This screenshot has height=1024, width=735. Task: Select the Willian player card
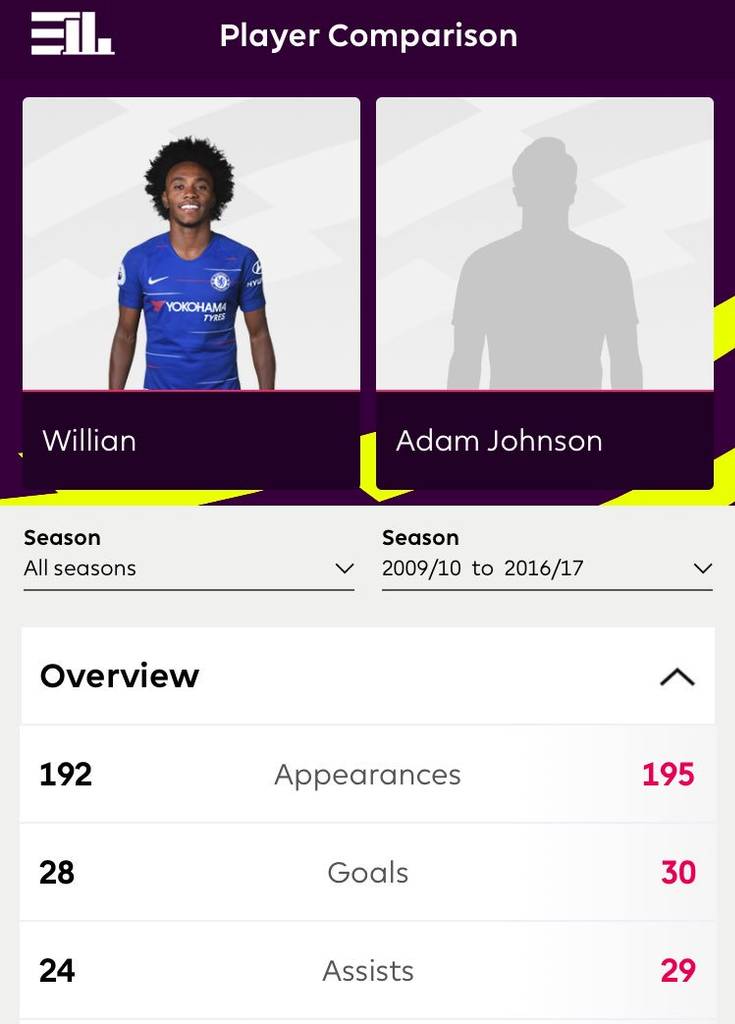pos(191,290)
